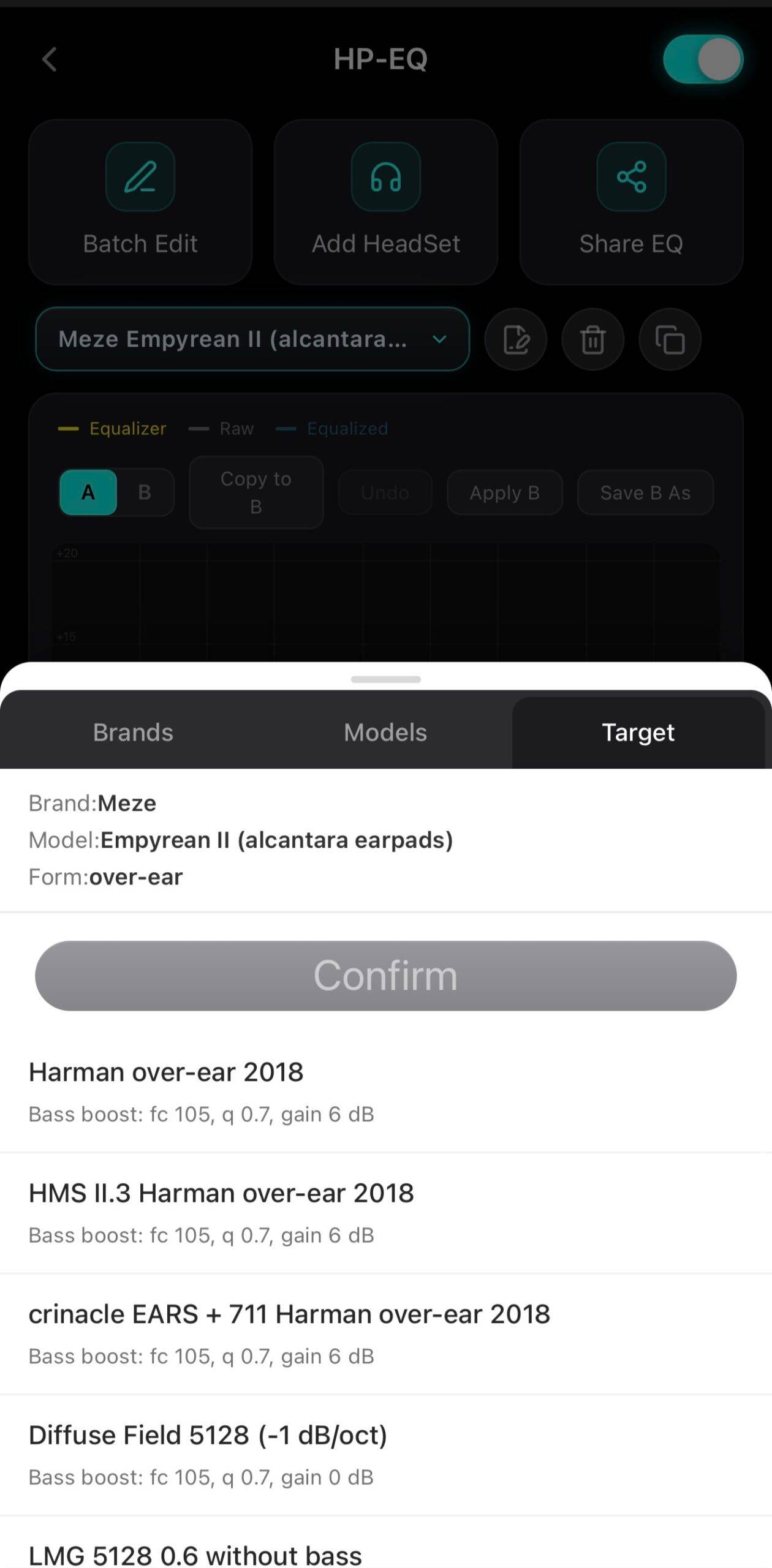The width and height of the screenshot is (772, 1568).
Task: Tap Apply B
Action: [505, 492]
